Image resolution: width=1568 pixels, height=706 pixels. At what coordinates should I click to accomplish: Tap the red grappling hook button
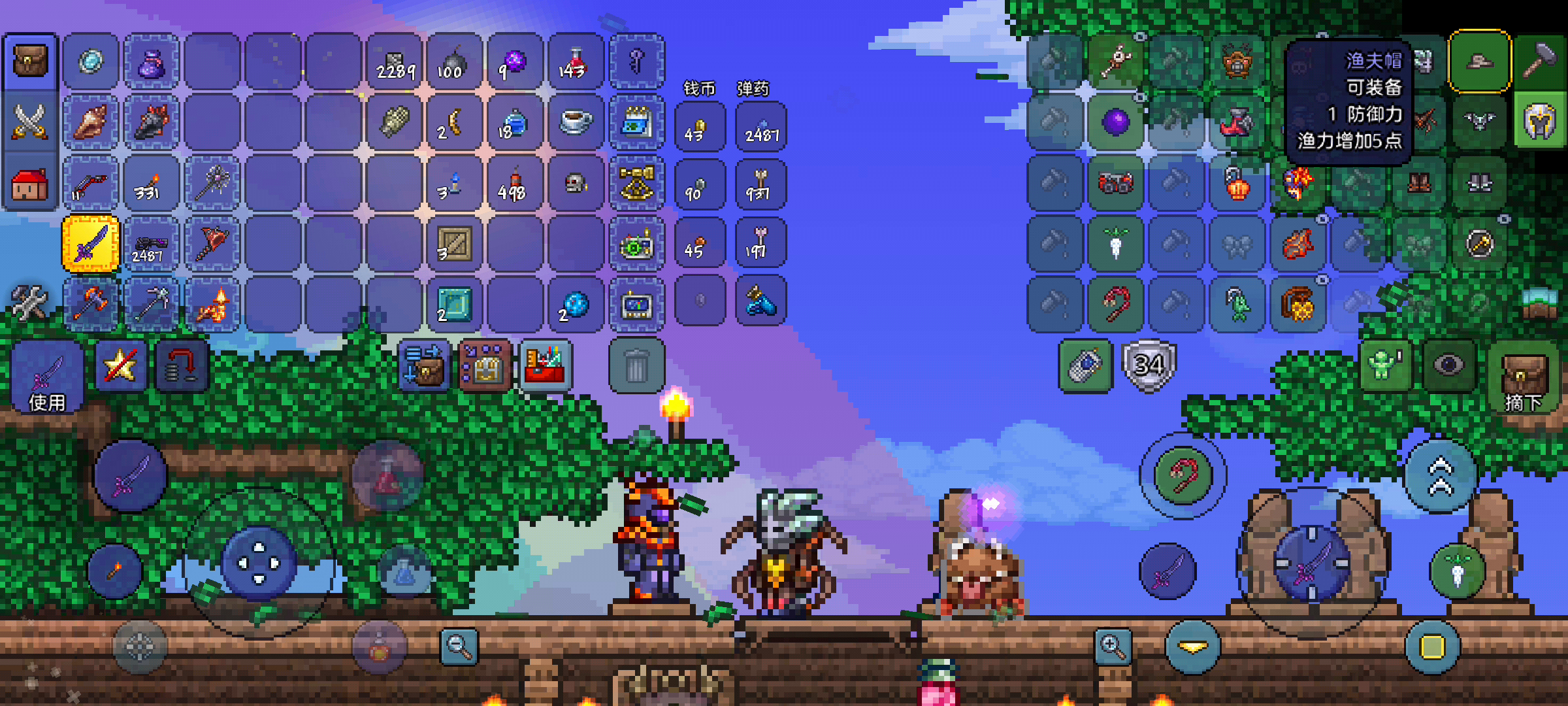point(1183,475)
